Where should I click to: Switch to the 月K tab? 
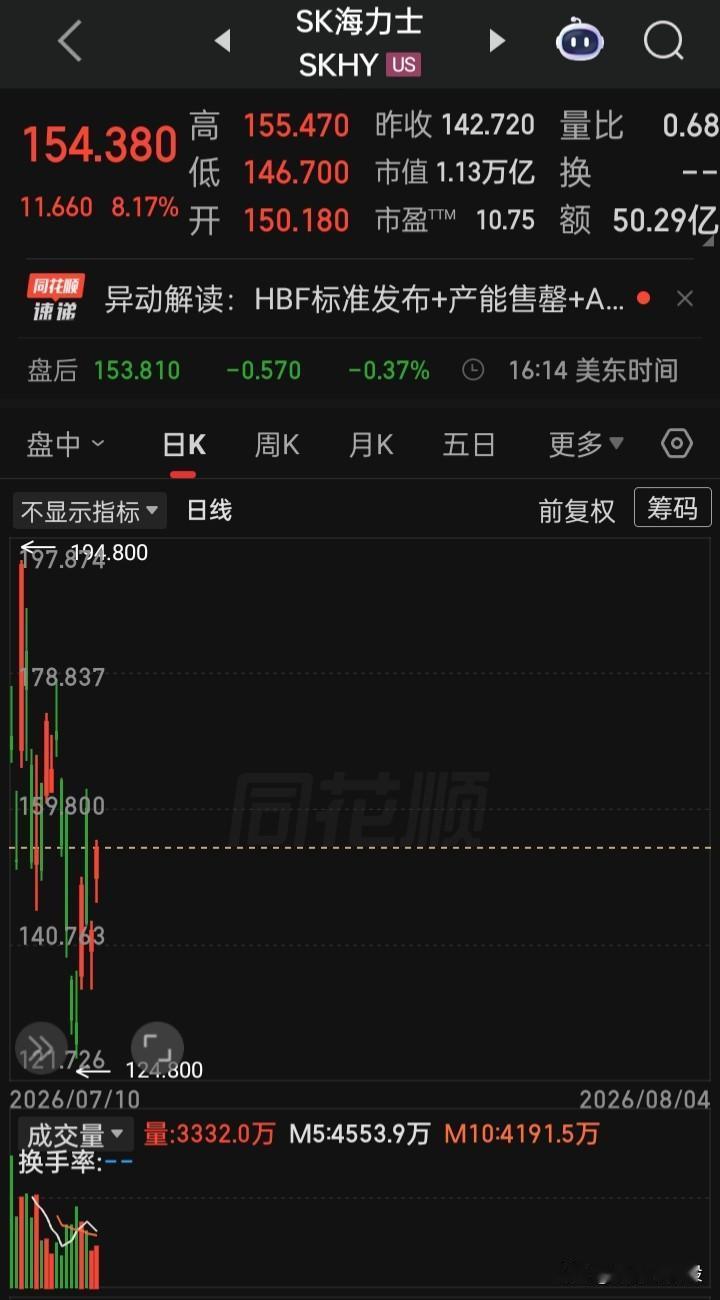coord(371,444)
